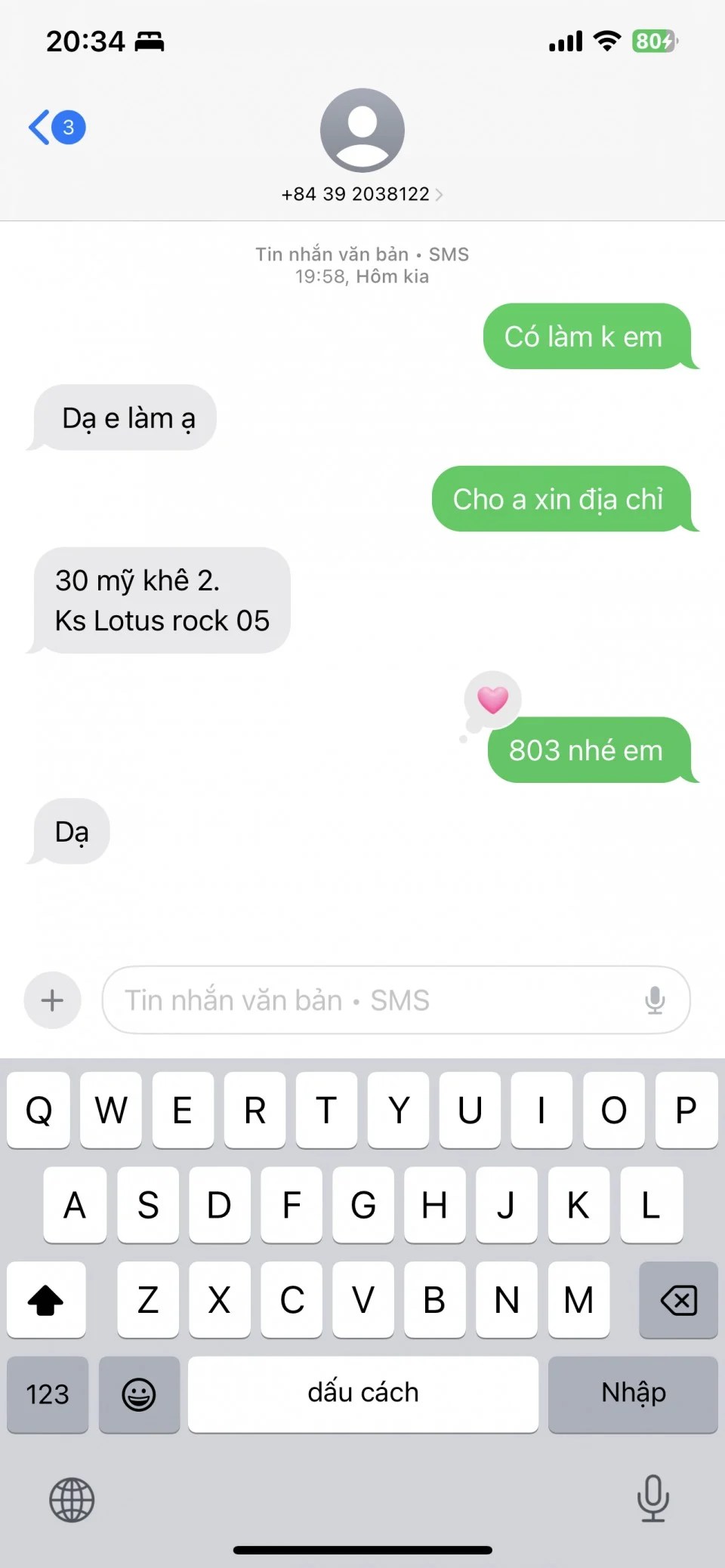The width and height of the screenshot is (725, 1568).
Task: Tap the Nhập return key
Action: pos(633,1394)
